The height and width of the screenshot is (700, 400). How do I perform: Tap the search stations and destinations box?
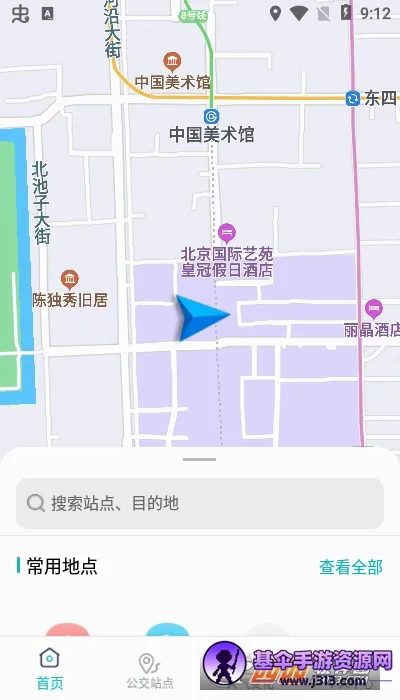tap(200, 503)
